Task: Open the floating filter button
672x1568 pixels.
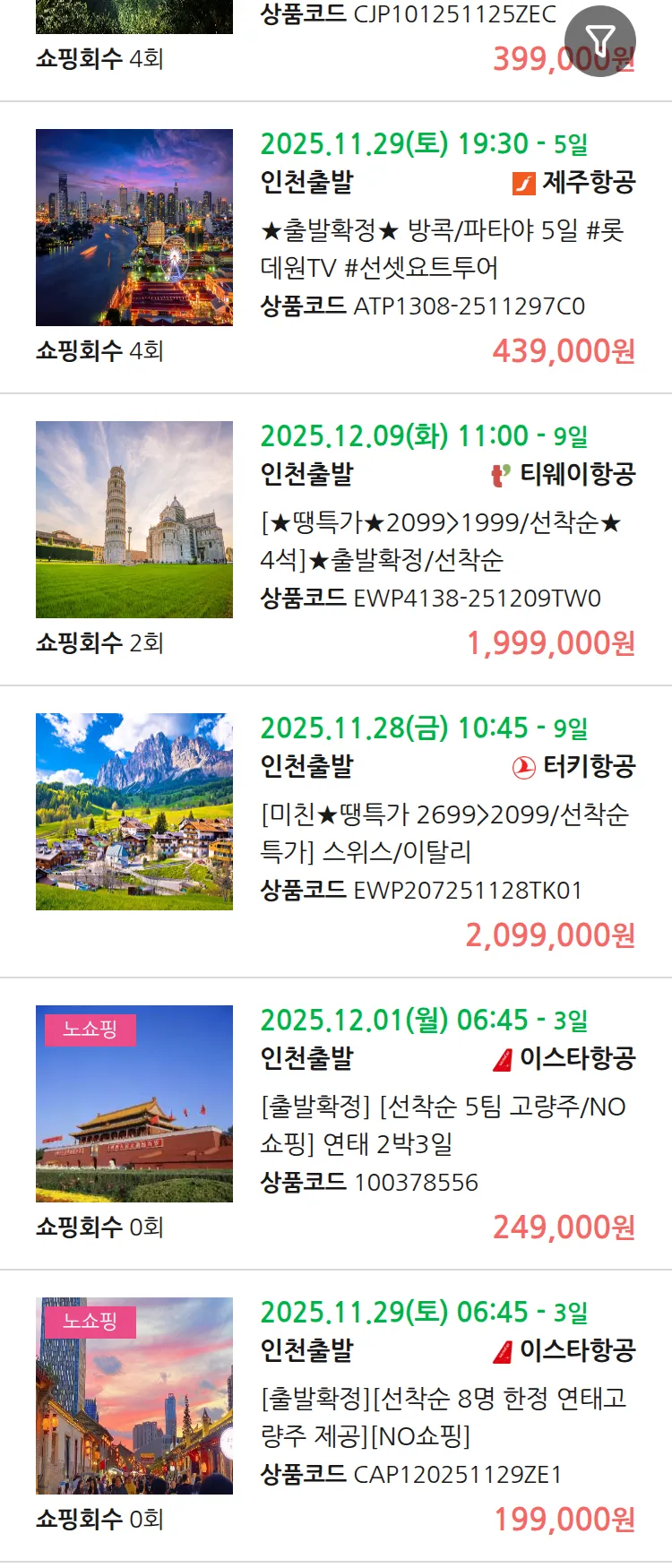Action: click(599, 40)
